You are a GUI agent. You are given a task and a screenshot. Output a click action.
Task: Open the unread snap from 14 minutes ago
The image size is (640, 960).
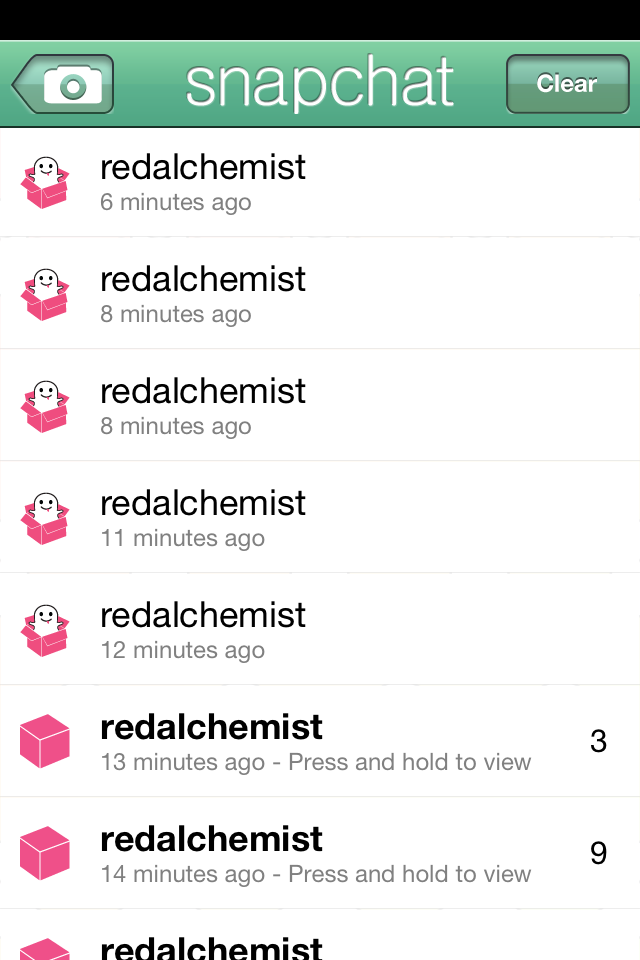pyautogui.click(x=320, y=854)
